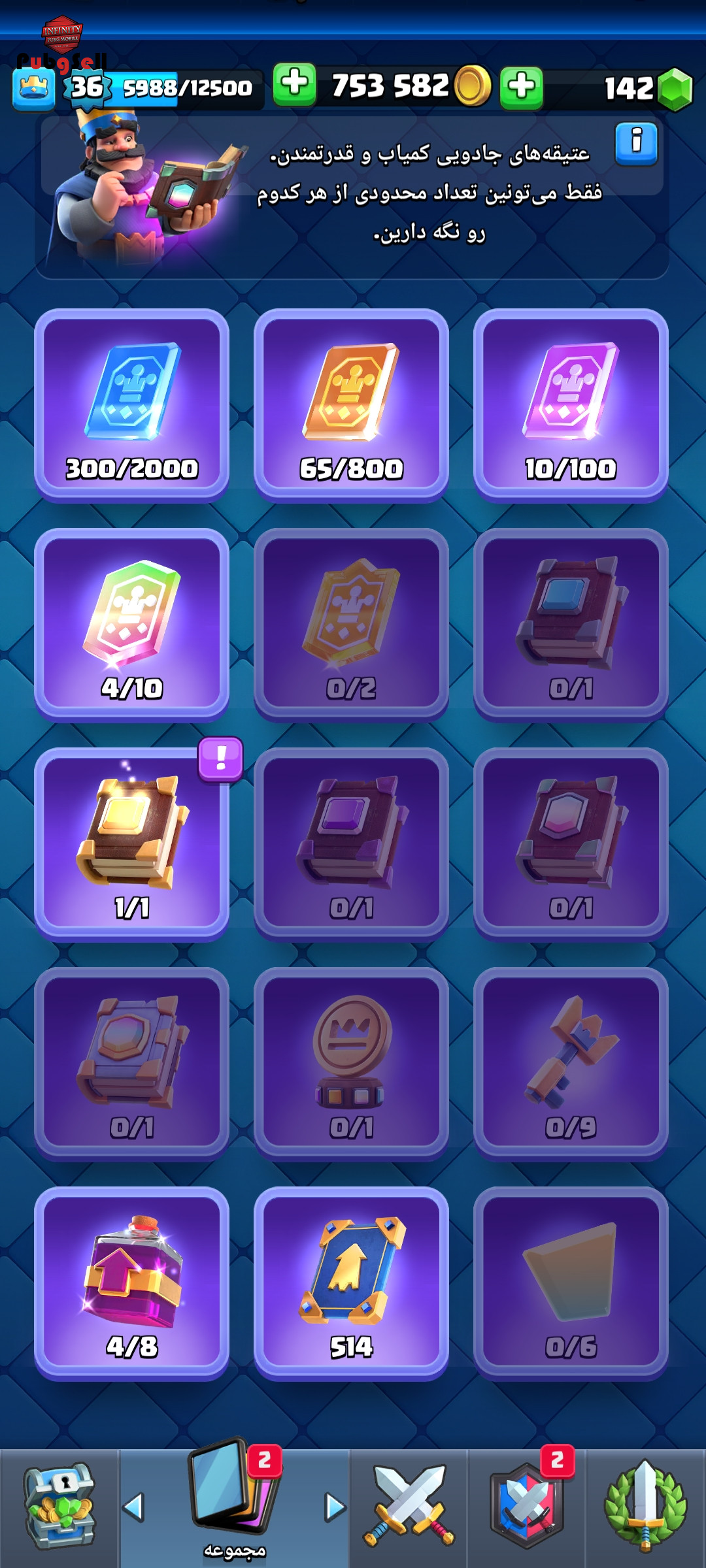Open the magic coin tile 0/1
The width and height of the screenshot is (706, 1568).
click(x=351, y=1064)
